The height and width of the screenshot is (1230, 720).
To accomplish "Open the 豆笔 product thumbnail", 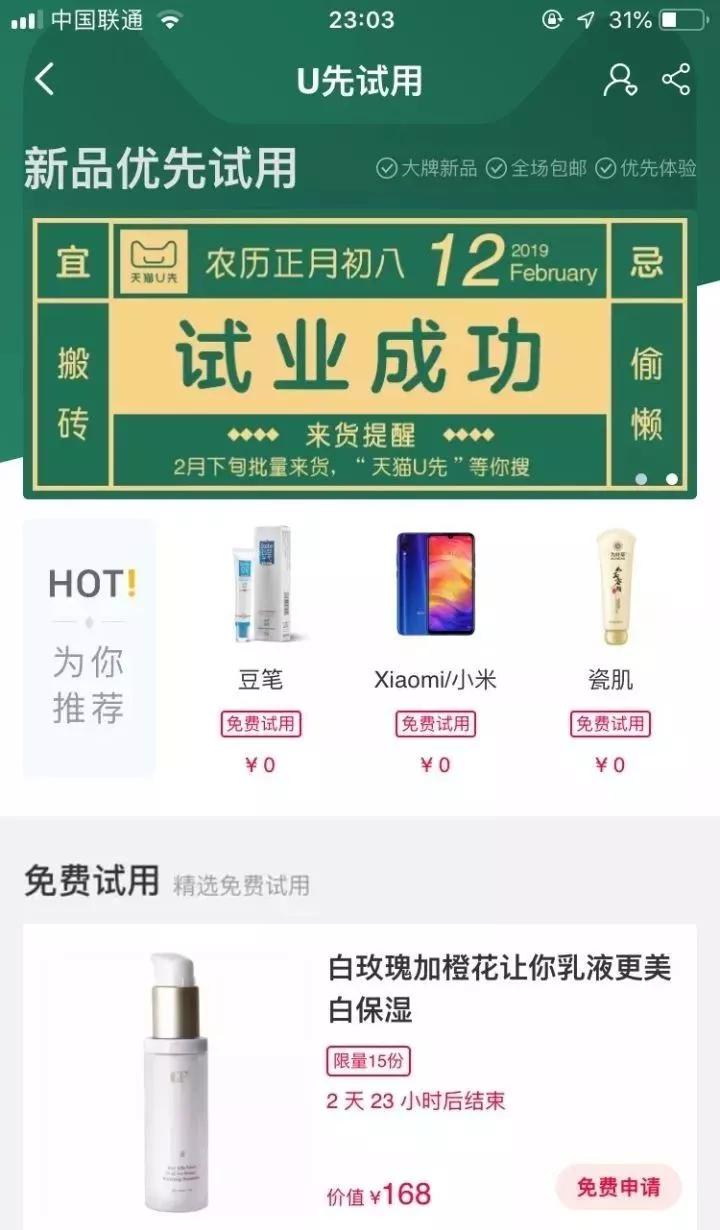I will point(263,585).
